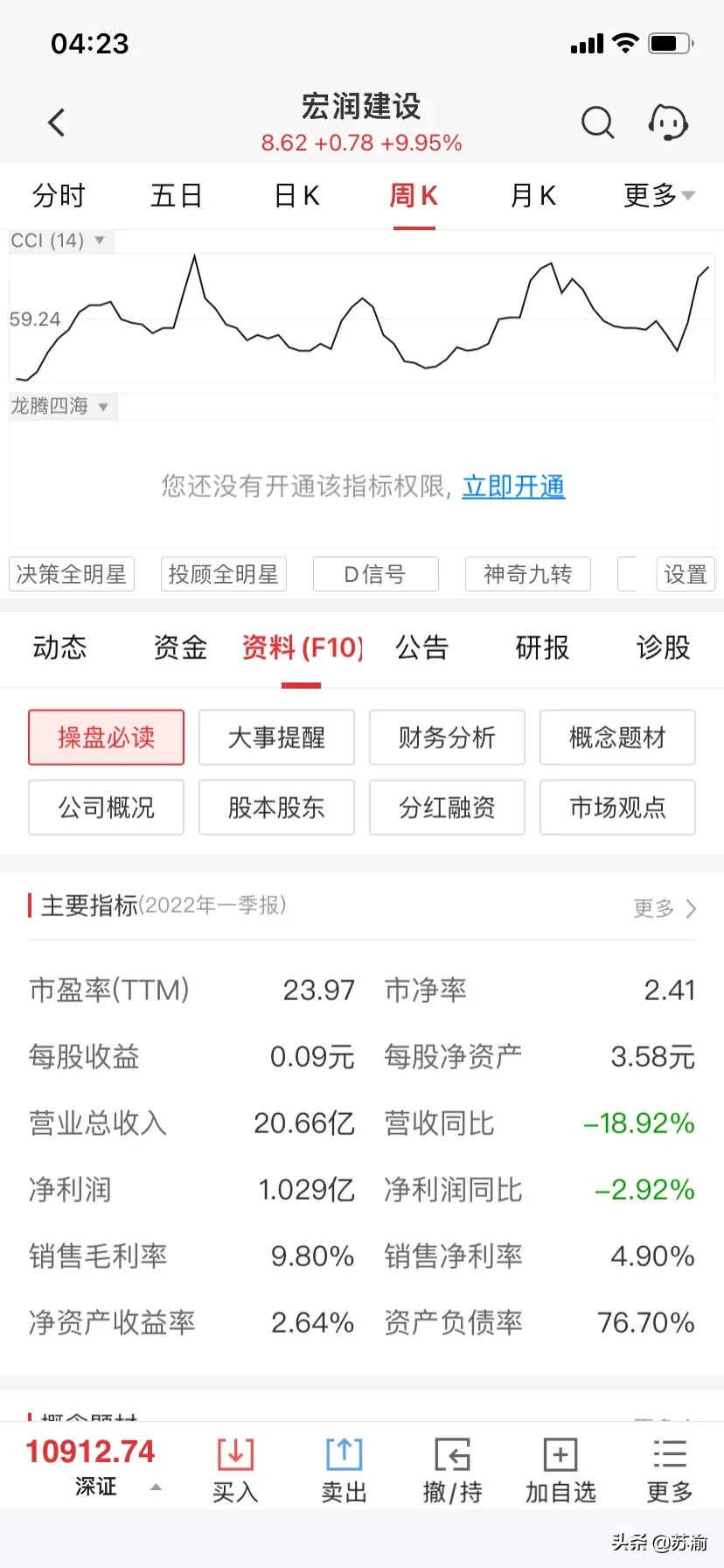Image resolution: width=724 pixels, height=1568 pixels.
Task: Expand the 更多 chart period dropdown
Action: pos(658,196)
